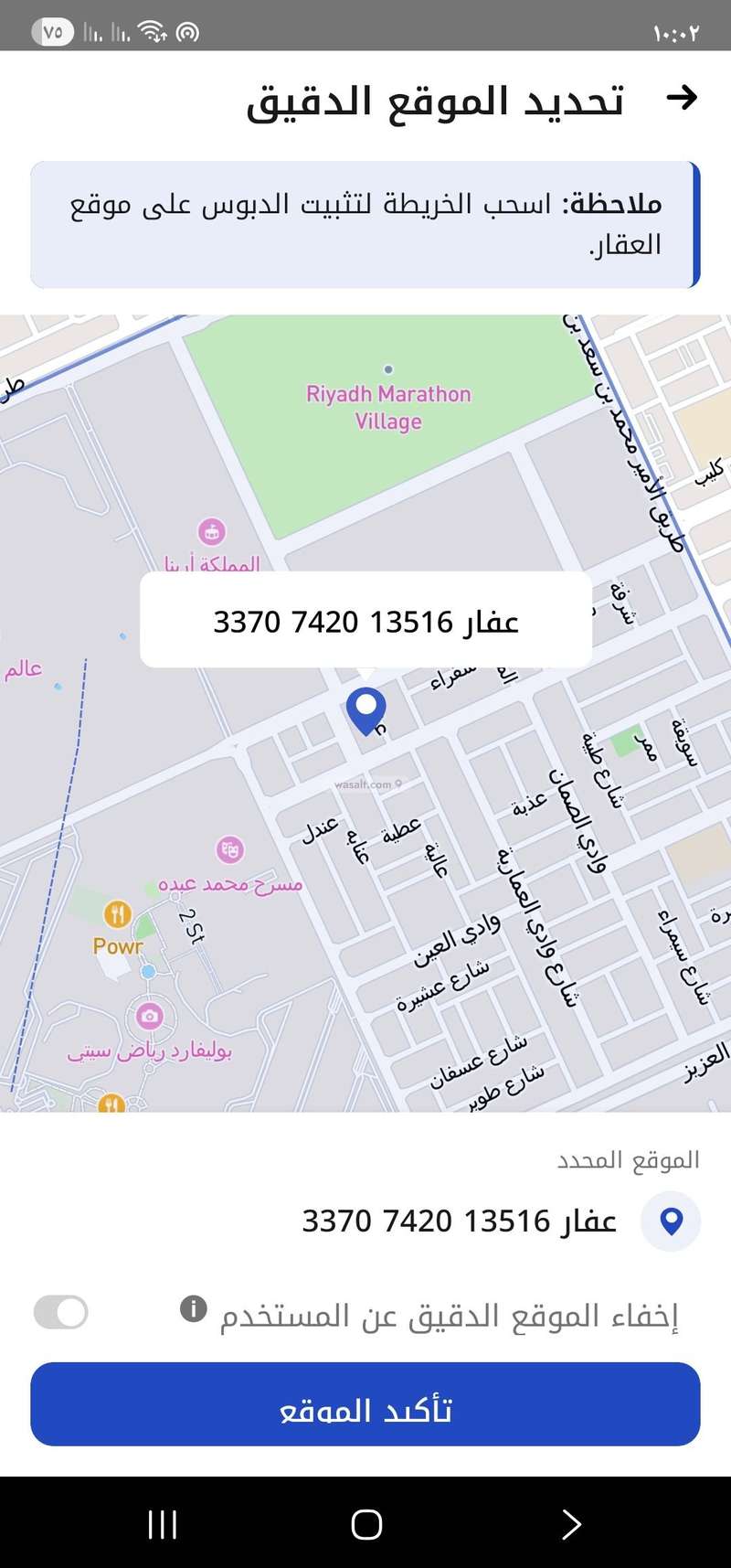Tap the system home button

coord(365,1524)
